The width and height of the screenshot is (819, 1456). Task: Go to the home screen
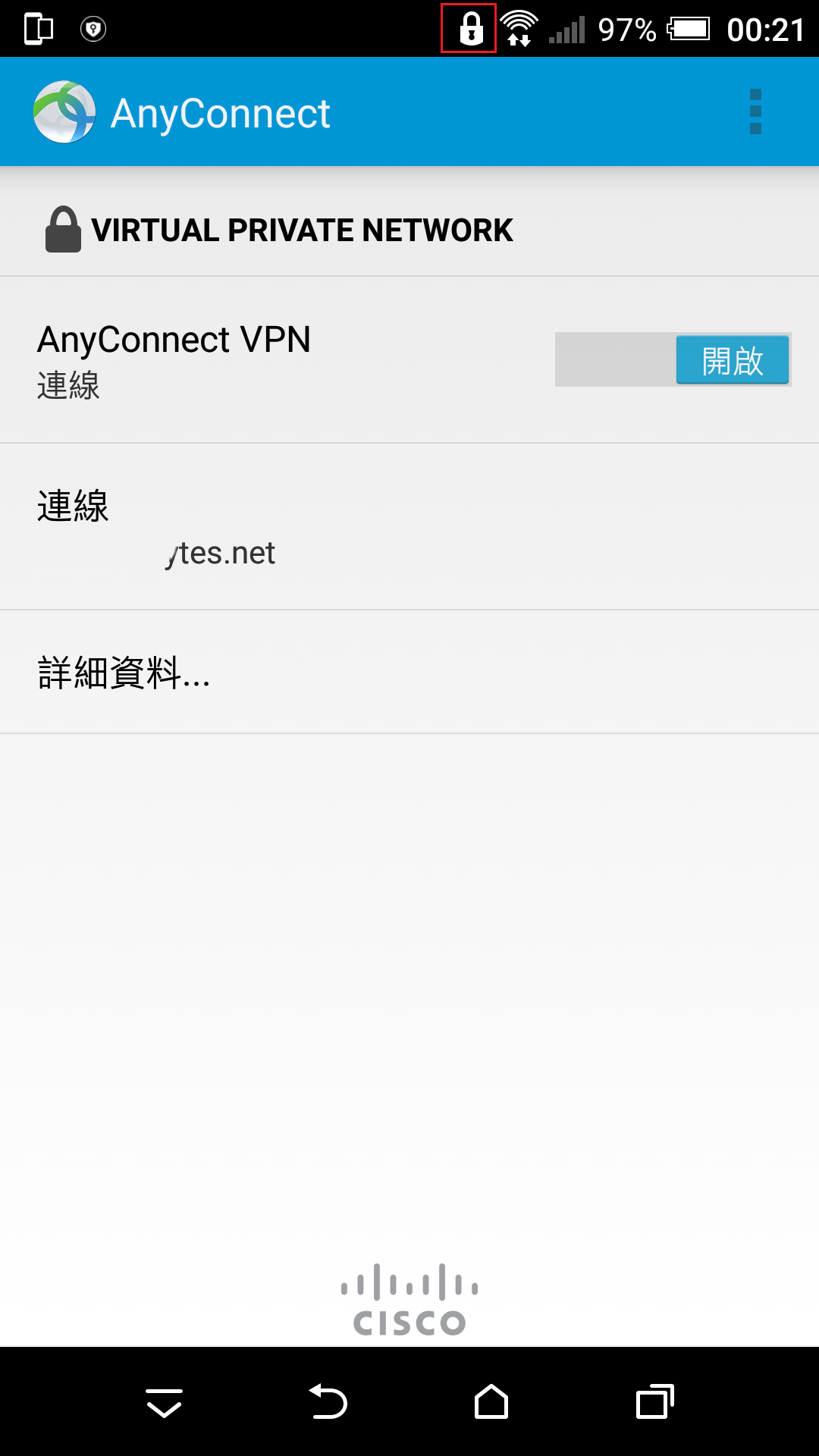coord(491,1401)
